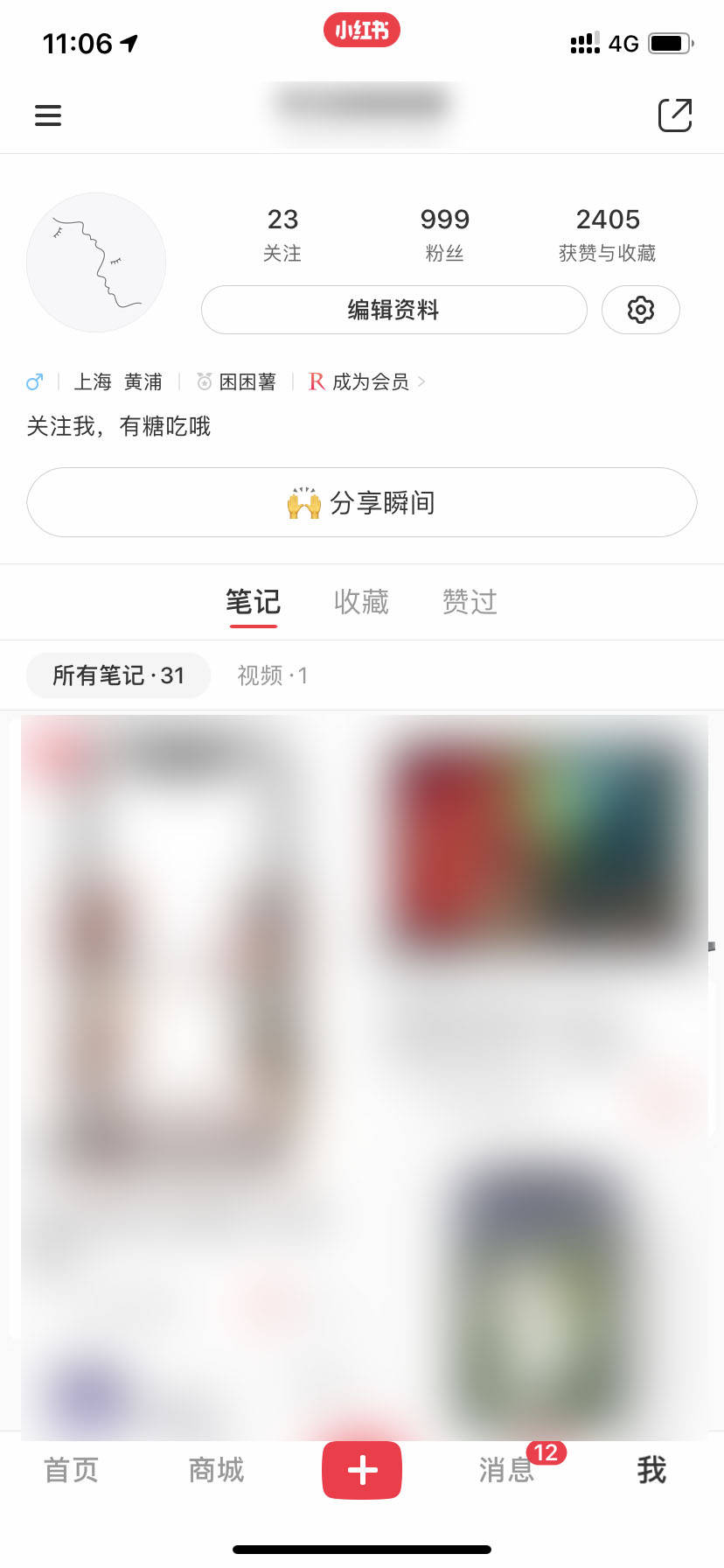Create a new post with plus button

pyautogui.click(x=362, y=1470)
